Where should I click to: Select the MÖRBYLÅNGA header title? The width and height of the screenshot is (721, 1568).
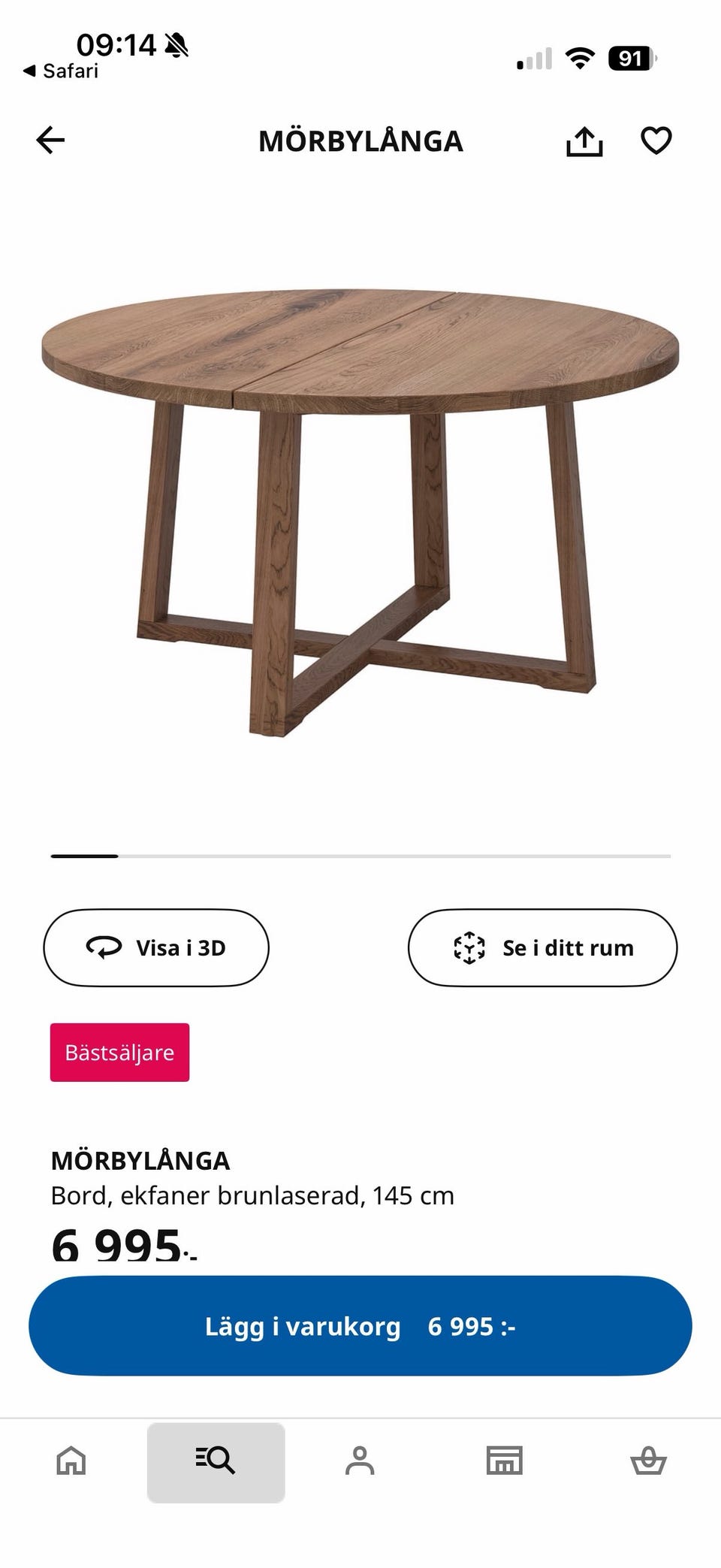click(x=360, y=140)
